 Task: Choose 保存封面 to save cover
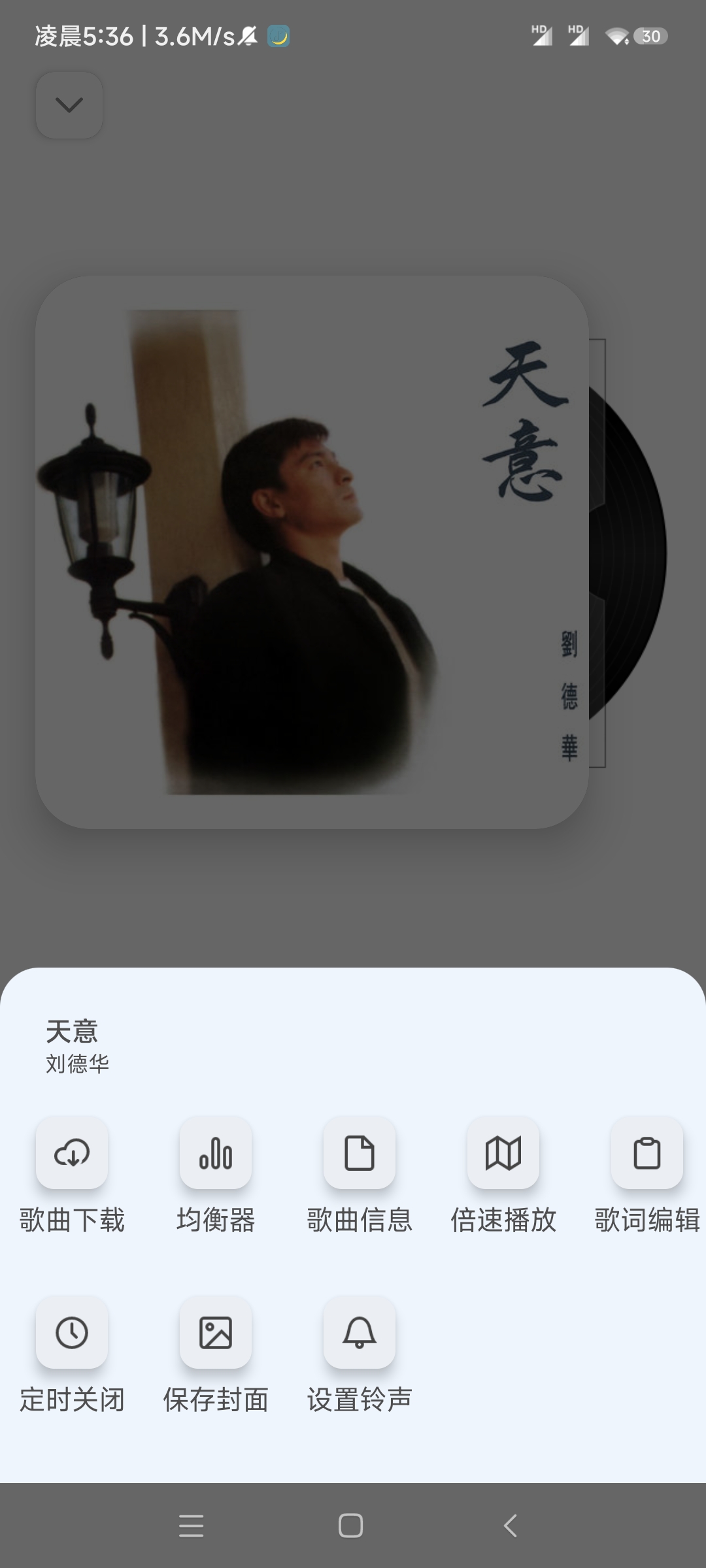point(216,1333)
